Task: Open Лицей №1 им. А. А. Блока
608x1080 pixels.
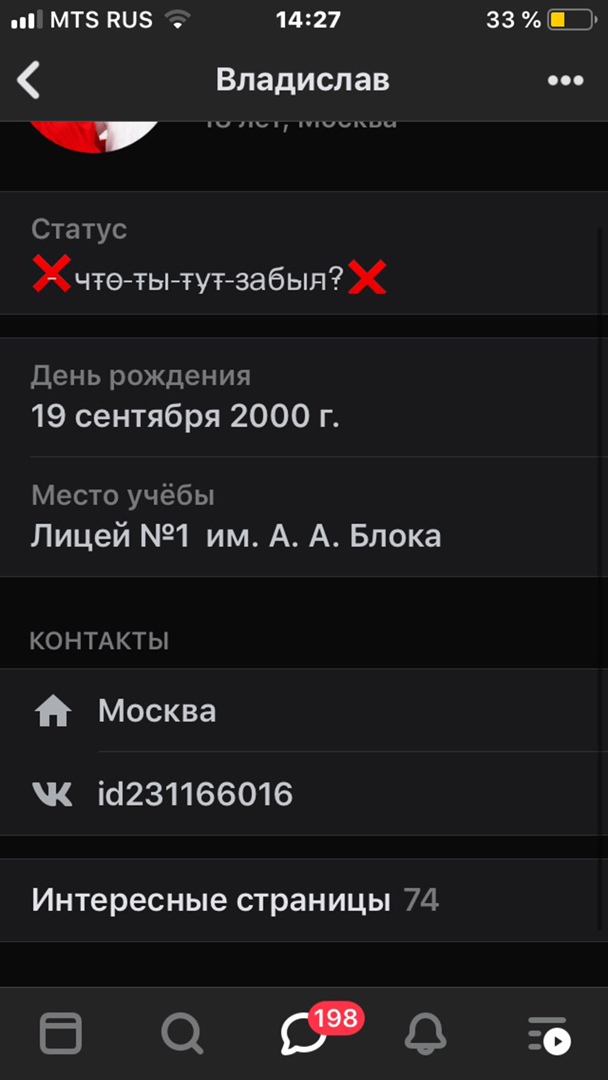Action: (x=236, y=535)
